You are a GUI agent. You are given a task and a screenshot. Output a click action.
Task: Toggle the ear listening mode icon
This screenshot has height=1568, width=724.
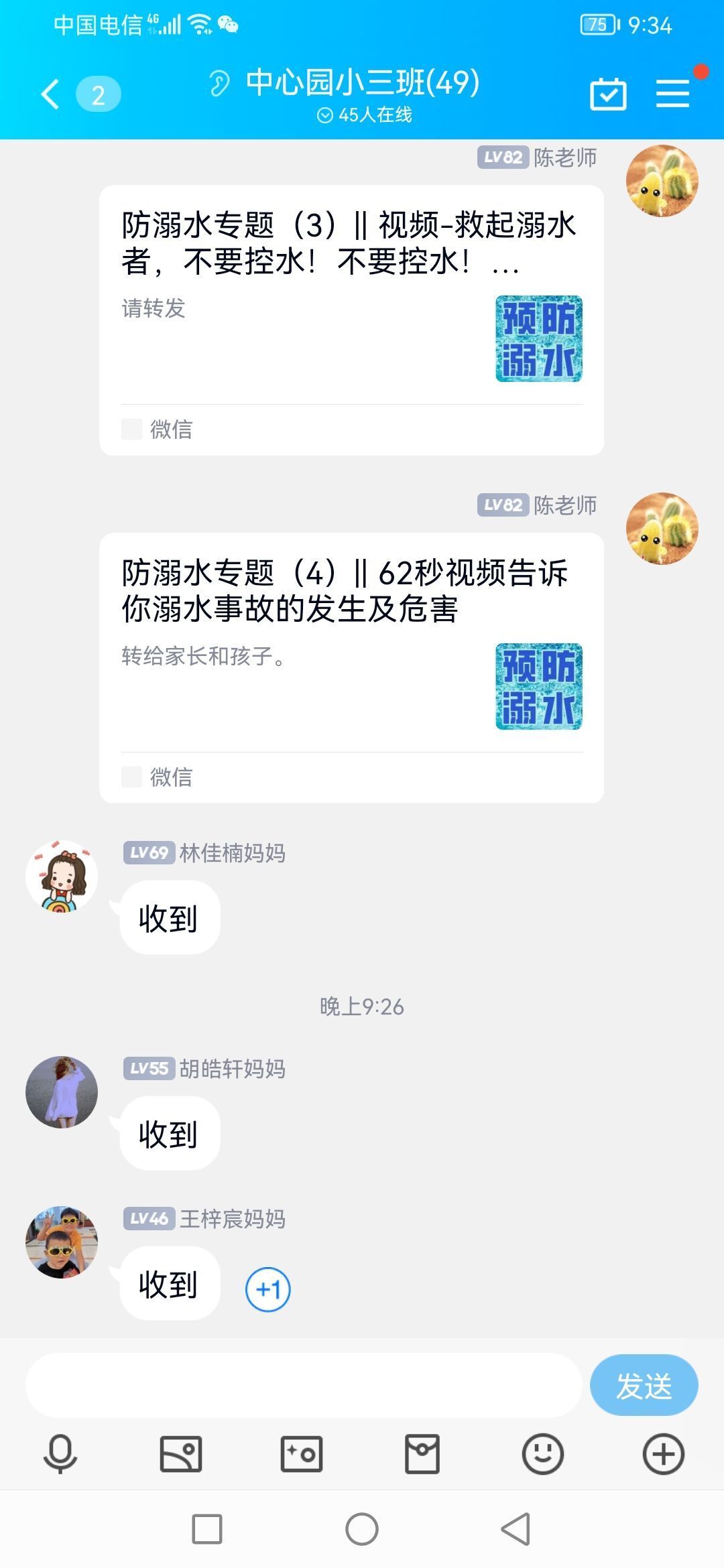coord(219,83)
